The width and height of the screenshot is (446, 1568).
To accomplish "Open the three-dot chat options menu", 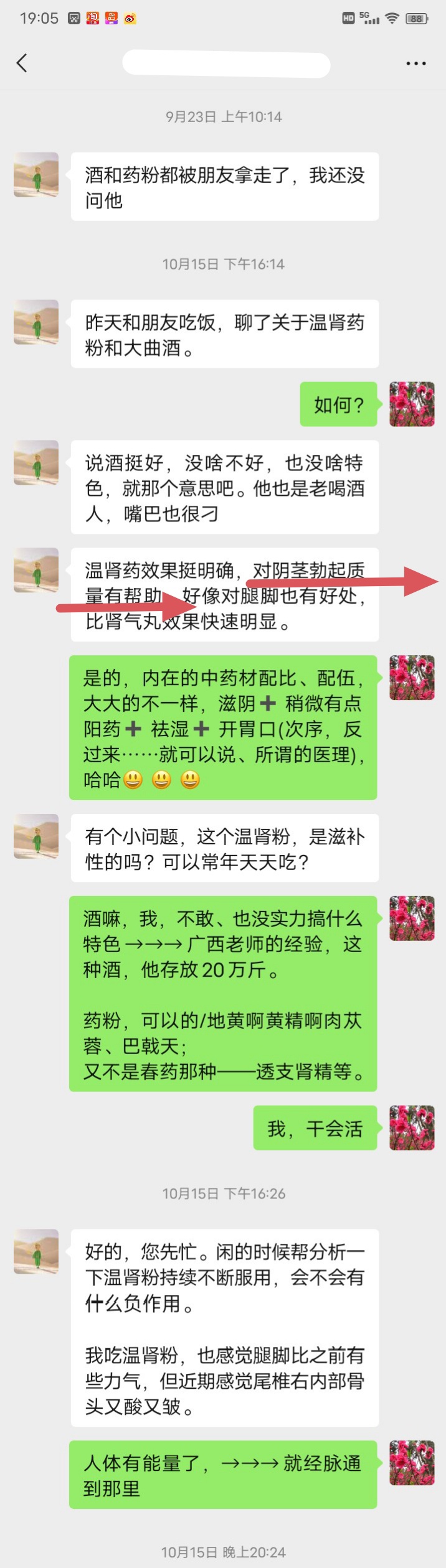I will (415, 63).
